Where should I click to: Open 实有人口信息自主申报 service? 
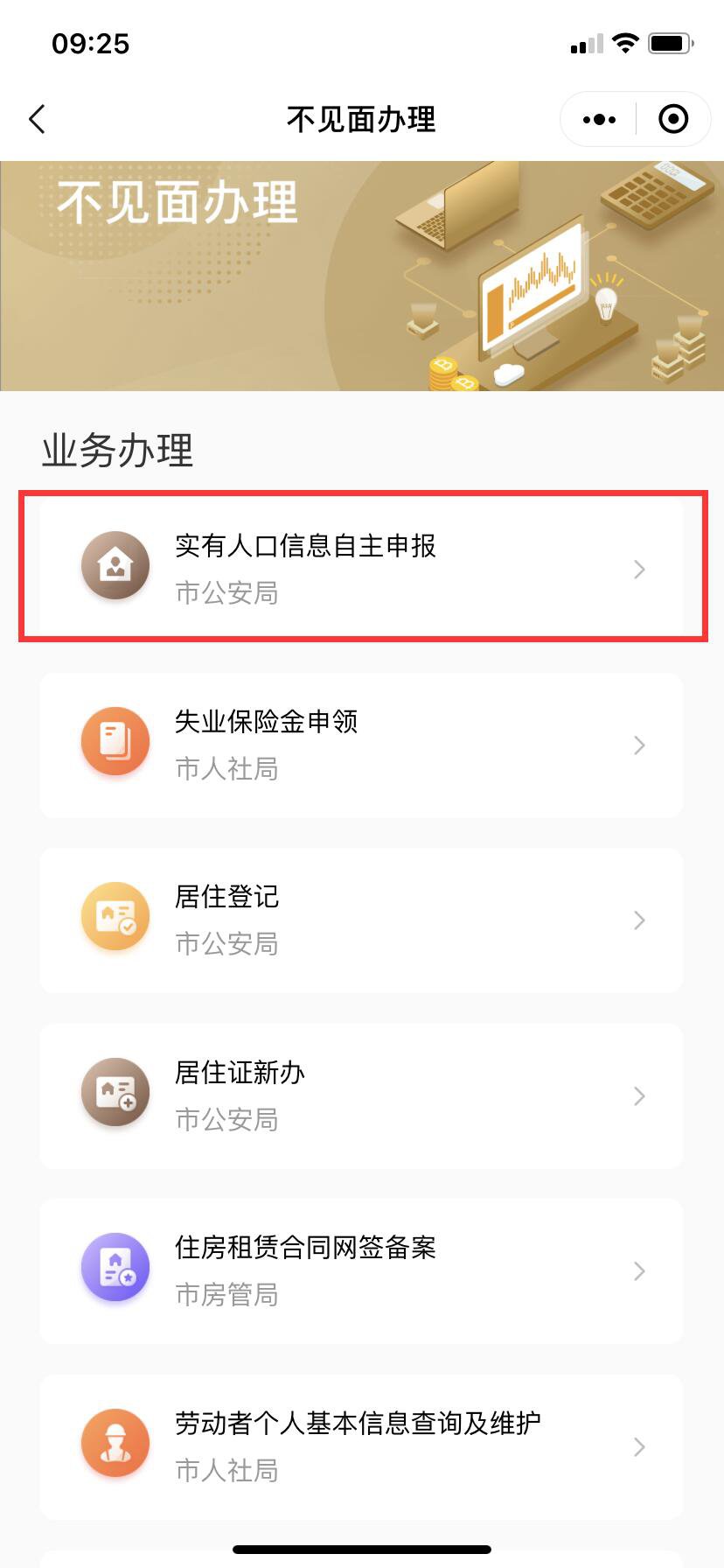[361, 568]
